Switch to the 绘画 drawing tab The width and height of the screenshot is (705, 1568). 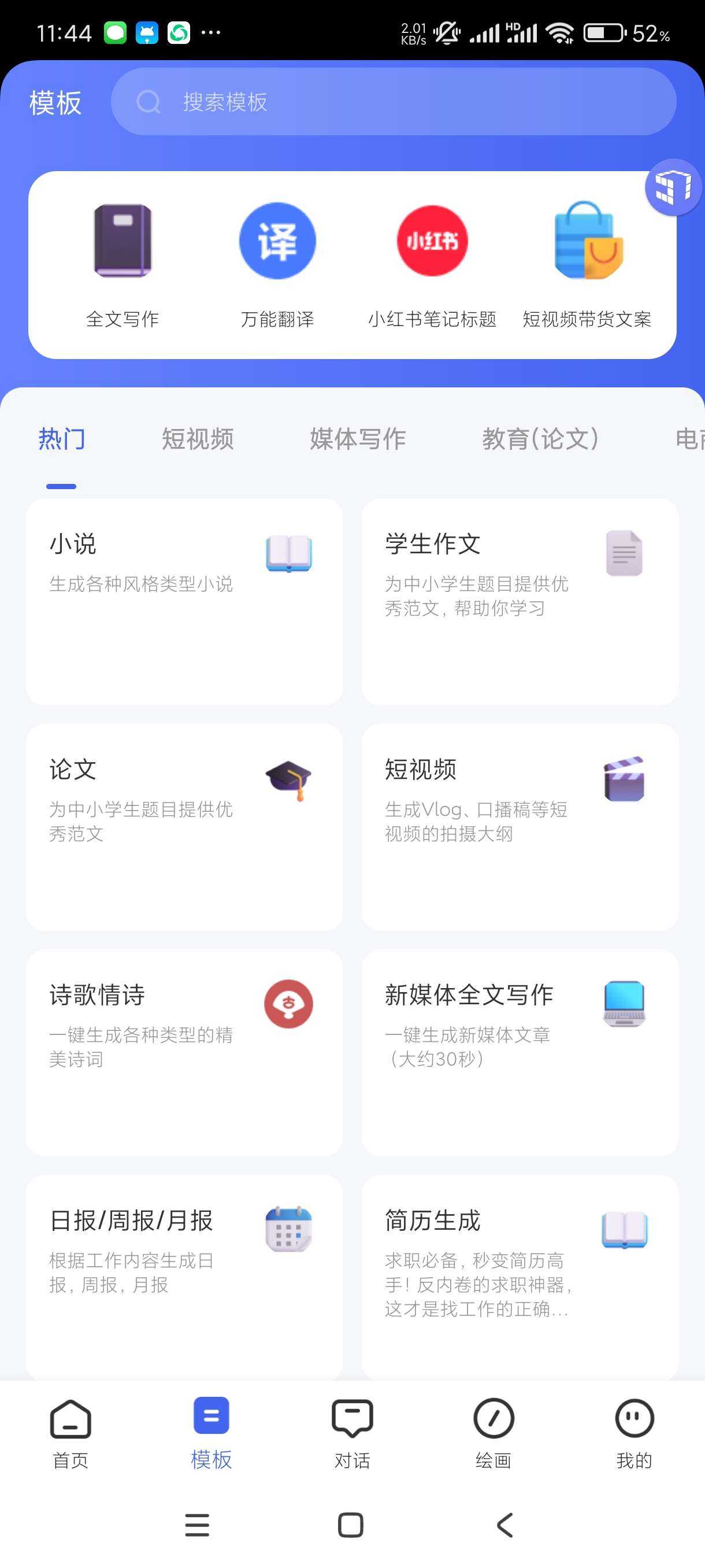(x=493, y=1434)
